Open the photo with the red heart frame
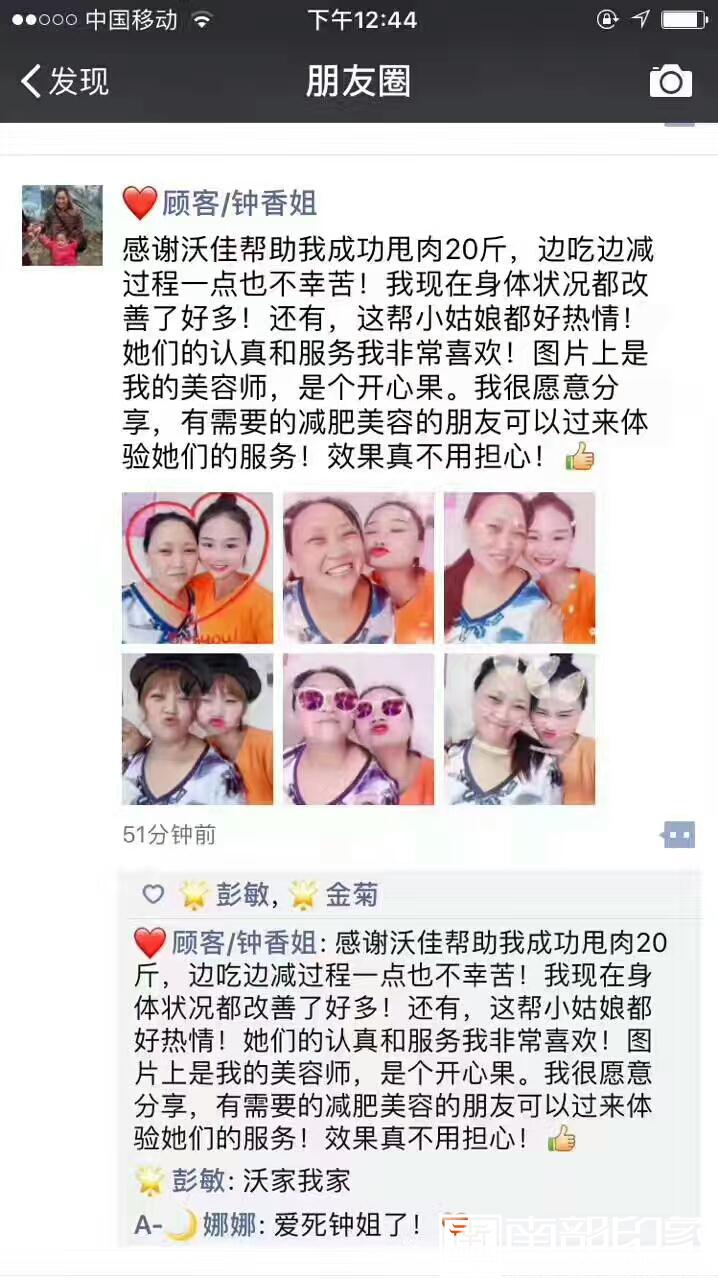 [197, 567]
